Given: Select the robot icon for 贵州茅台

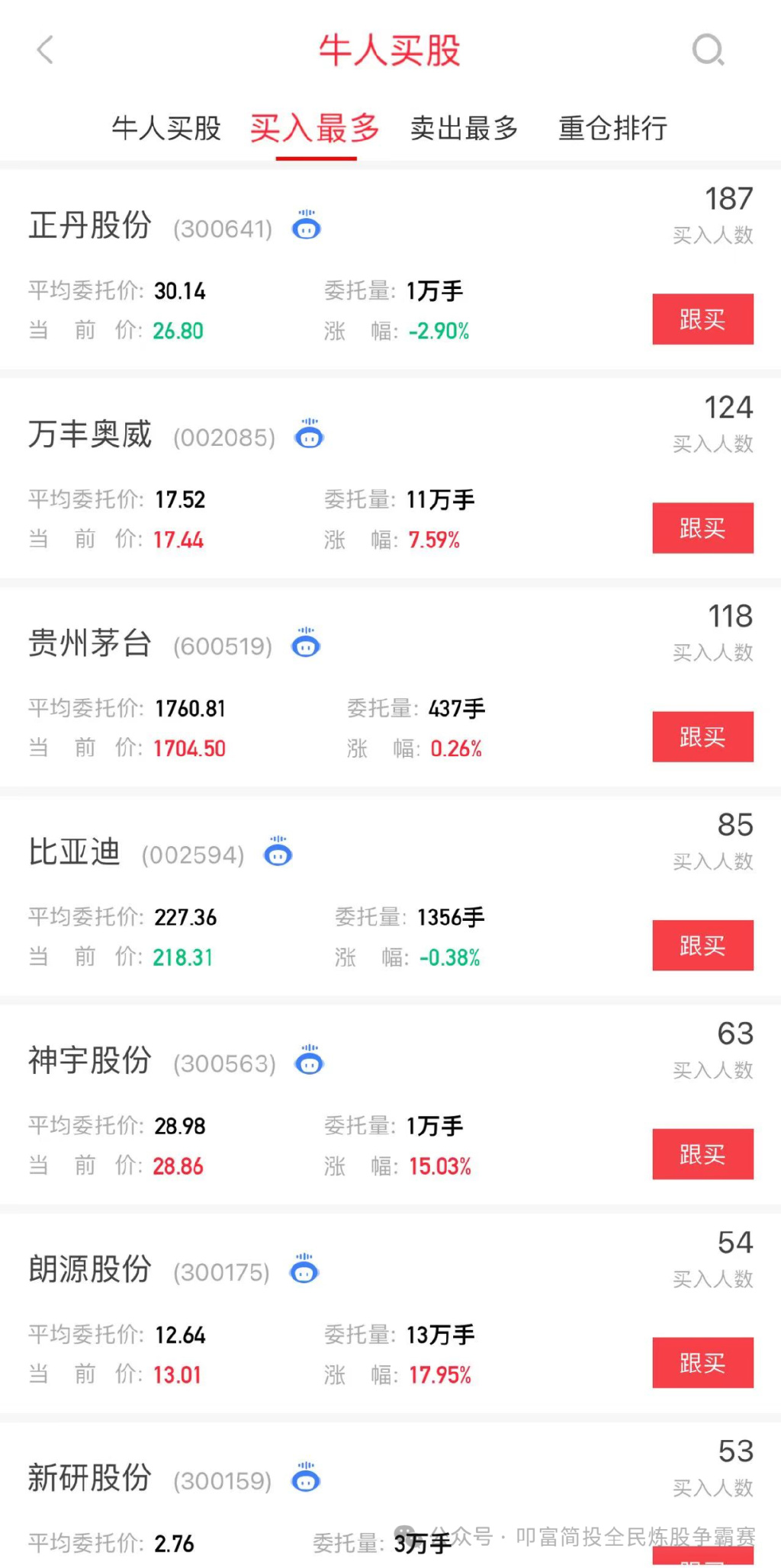Looking at the screenshot, I should click(x=305, y=643).
